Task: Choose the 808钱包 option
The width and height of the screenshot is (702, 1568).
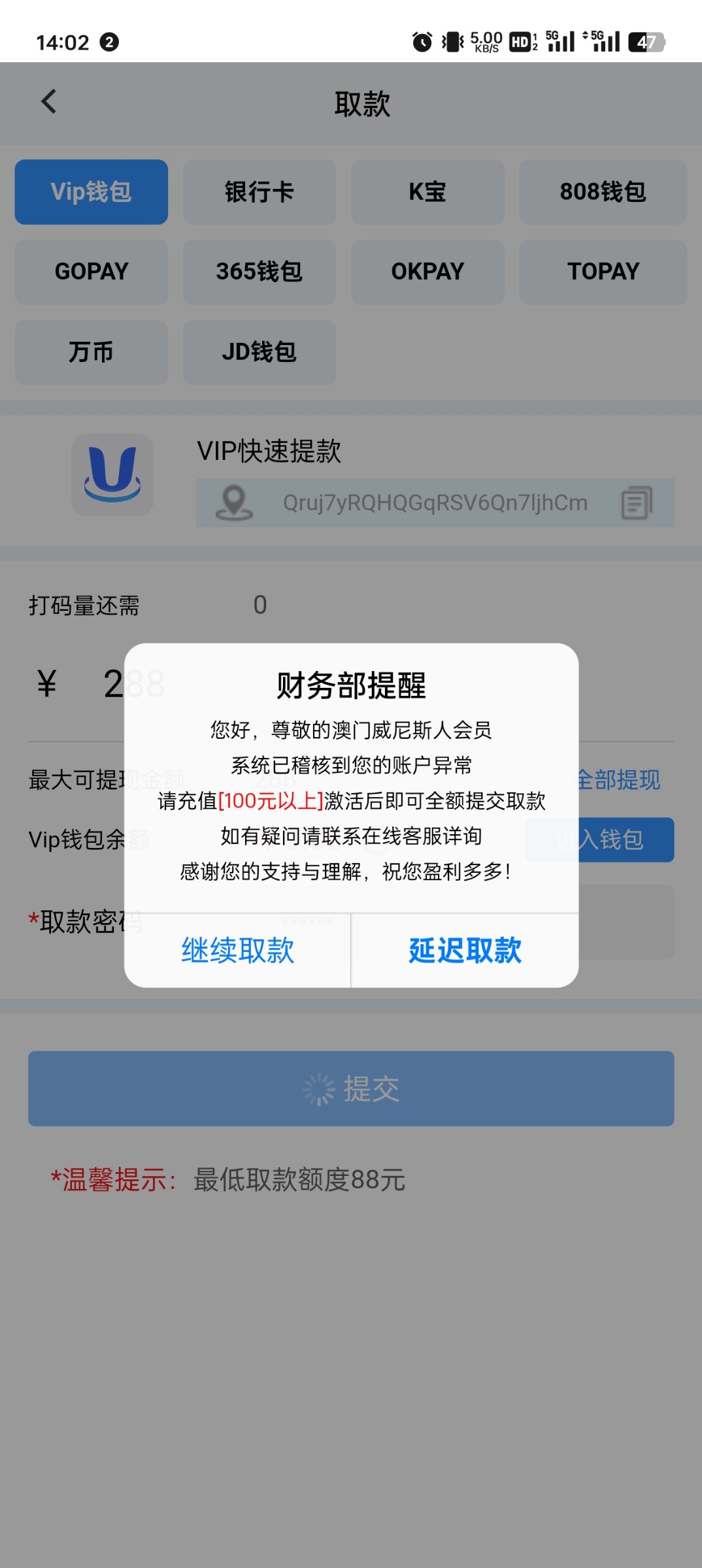Action: coord(602,192)
